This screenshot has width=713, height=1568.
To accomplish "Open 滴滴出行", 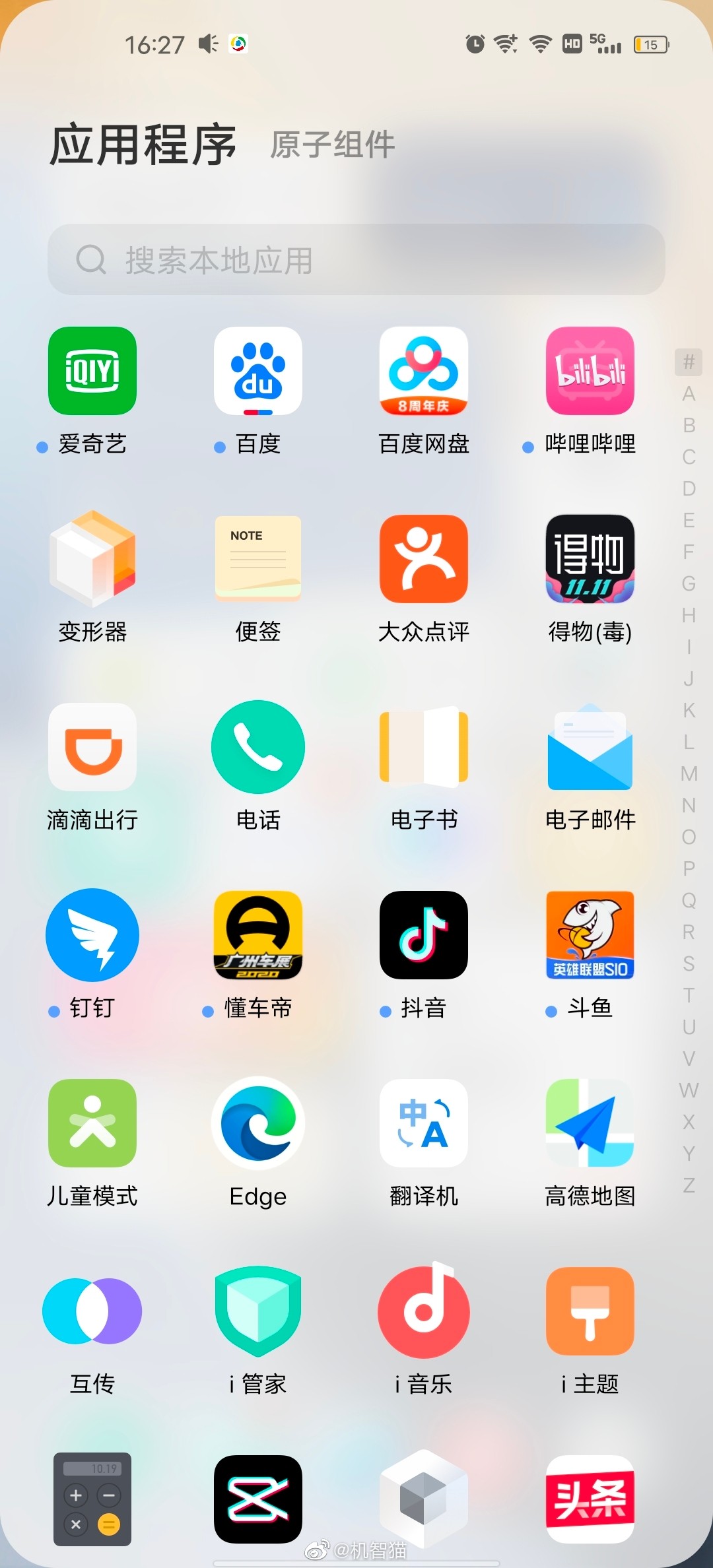I will tap(92, 747).
